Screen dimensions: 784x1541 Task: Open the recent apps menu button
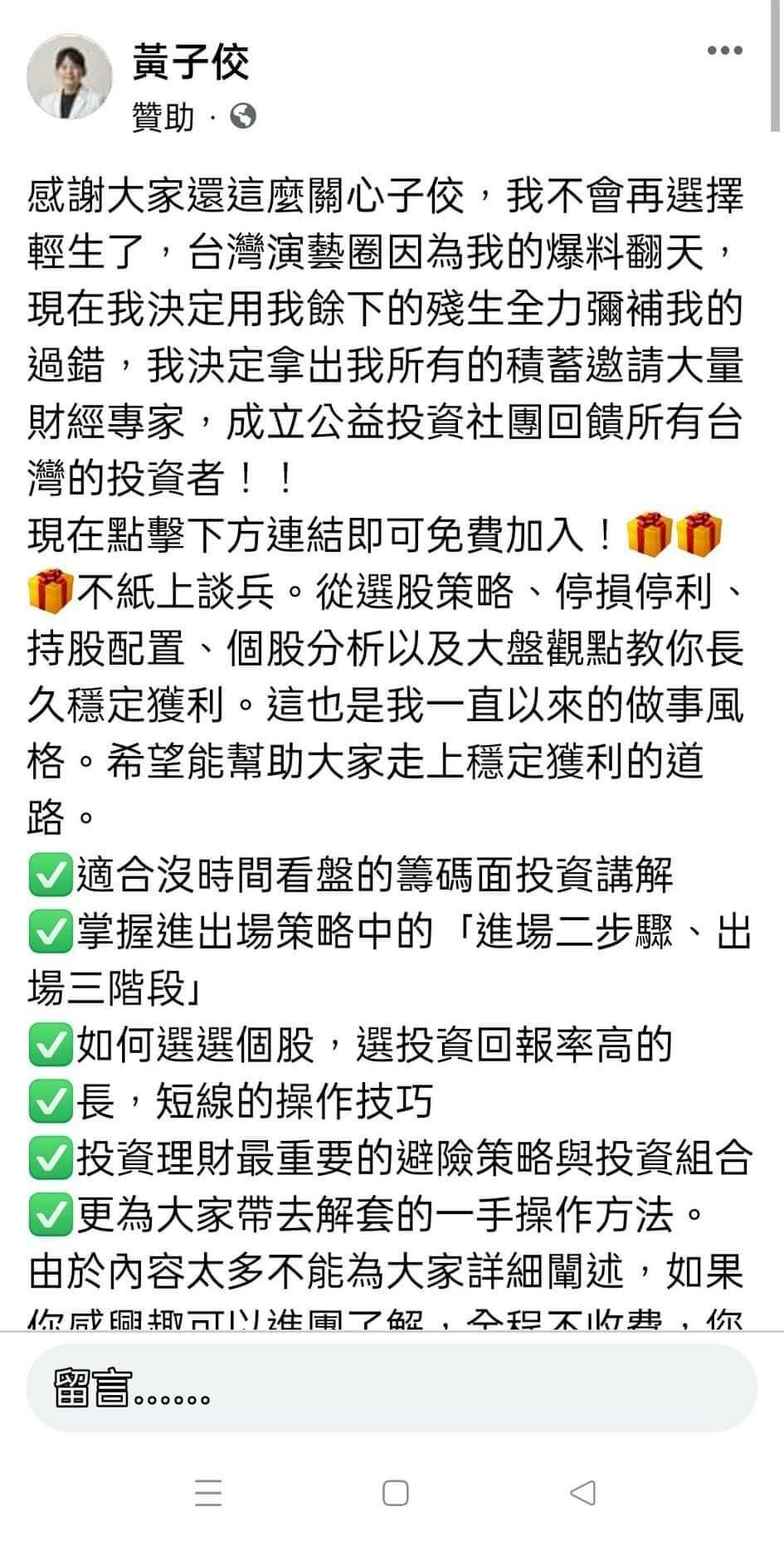208,1493
